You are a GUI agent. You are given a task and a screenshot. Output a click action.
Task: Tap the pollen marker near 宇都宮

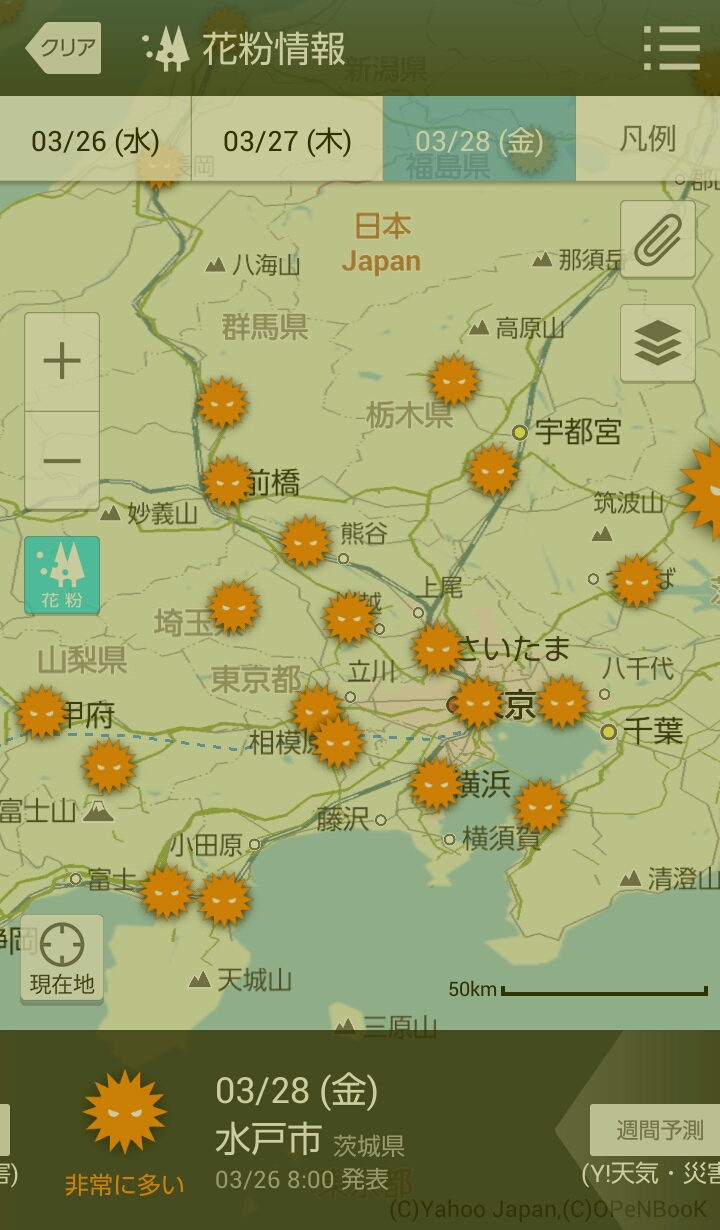click(x=492, y=470)
